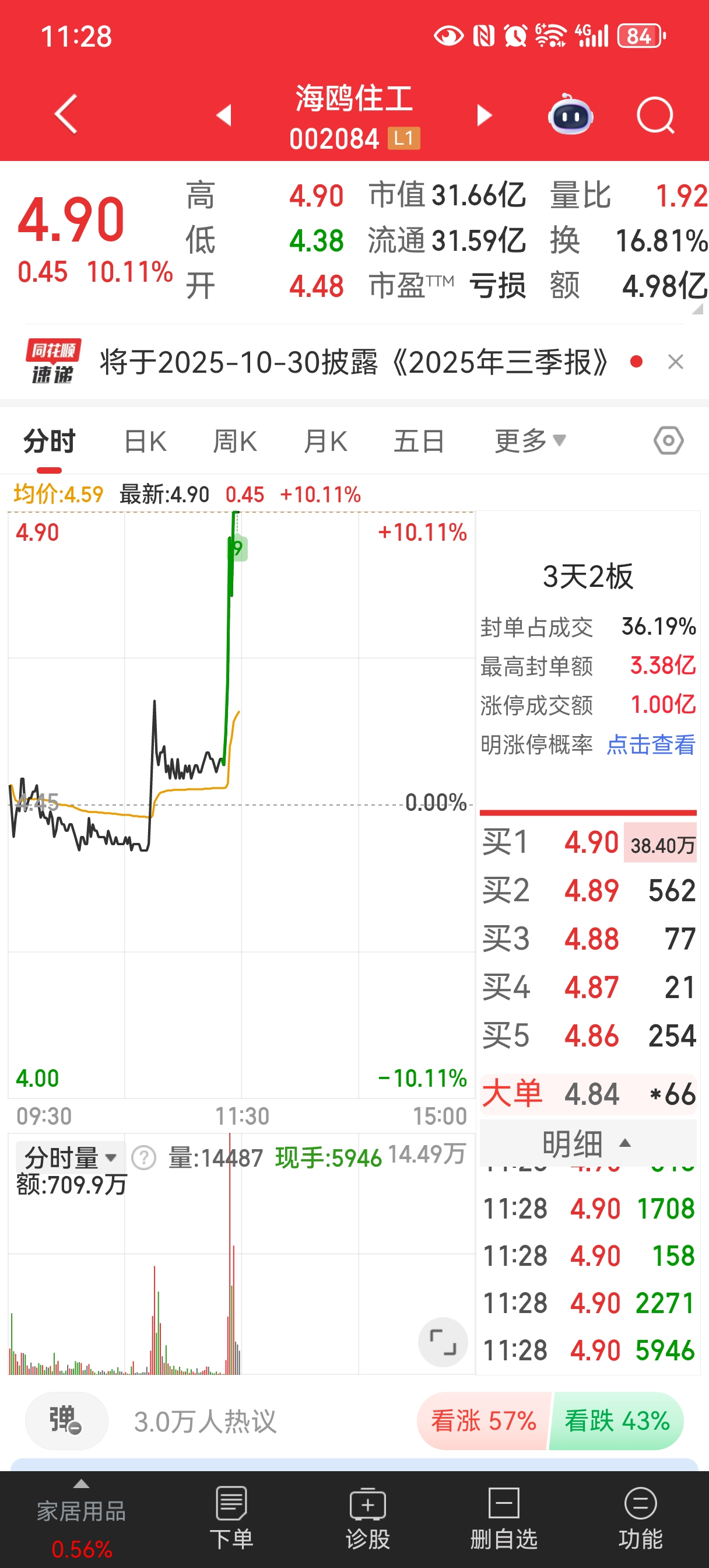Viewport: 709px width, 1568px height.
Task: Expand the 明细 trade details
Action: pyautogui.click(x=587, y=1144)
